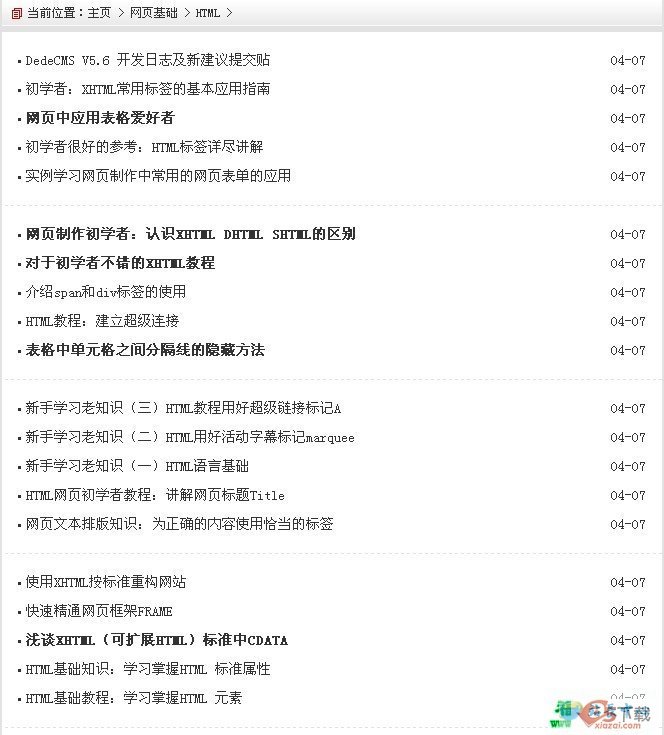View 学习掌握HTML 标准属性 article

pyautogui.click(x=148, y=669)
